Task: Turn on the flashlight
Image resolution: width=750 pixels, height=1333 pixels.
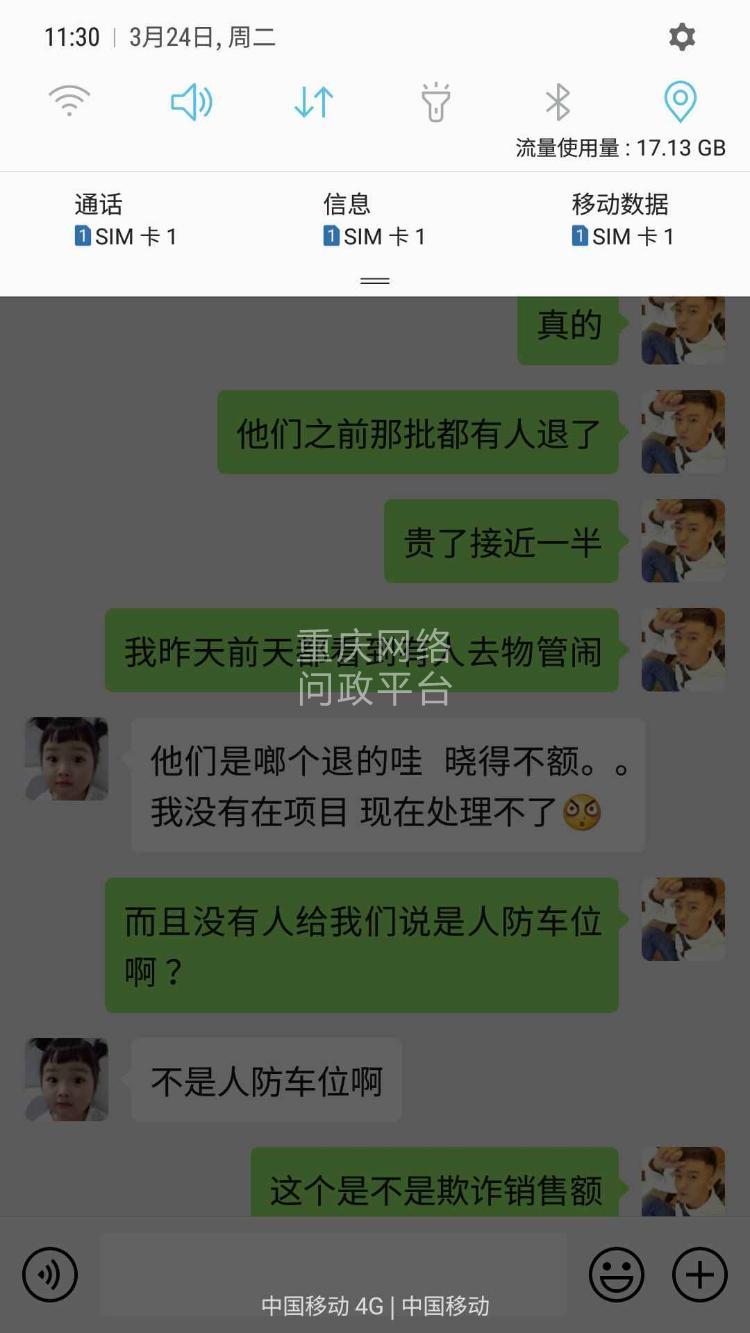Action: pos(435,102)
